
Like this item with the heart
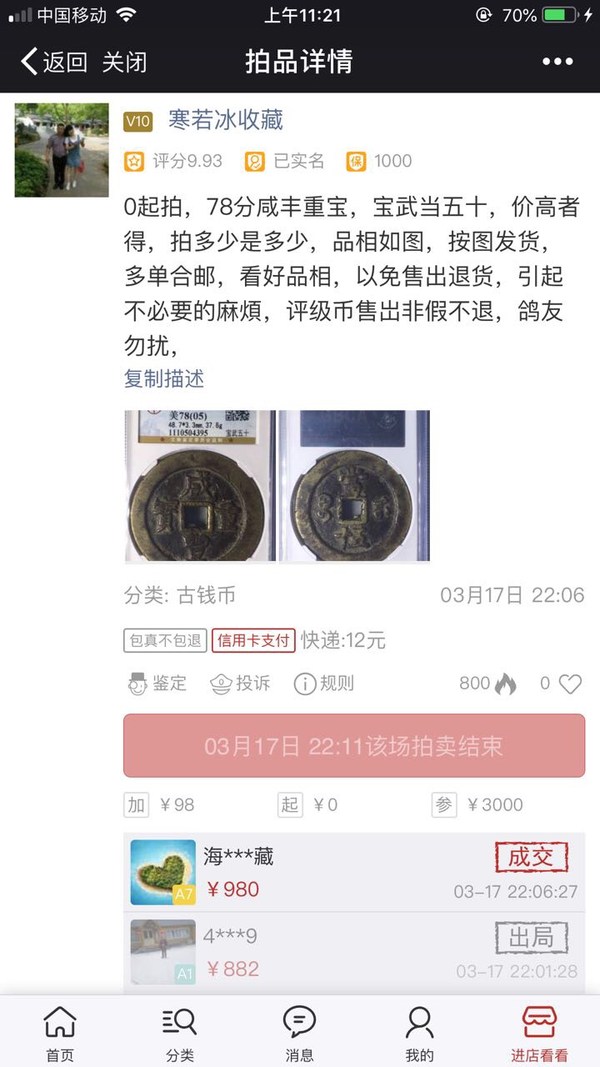coord(569,684)
